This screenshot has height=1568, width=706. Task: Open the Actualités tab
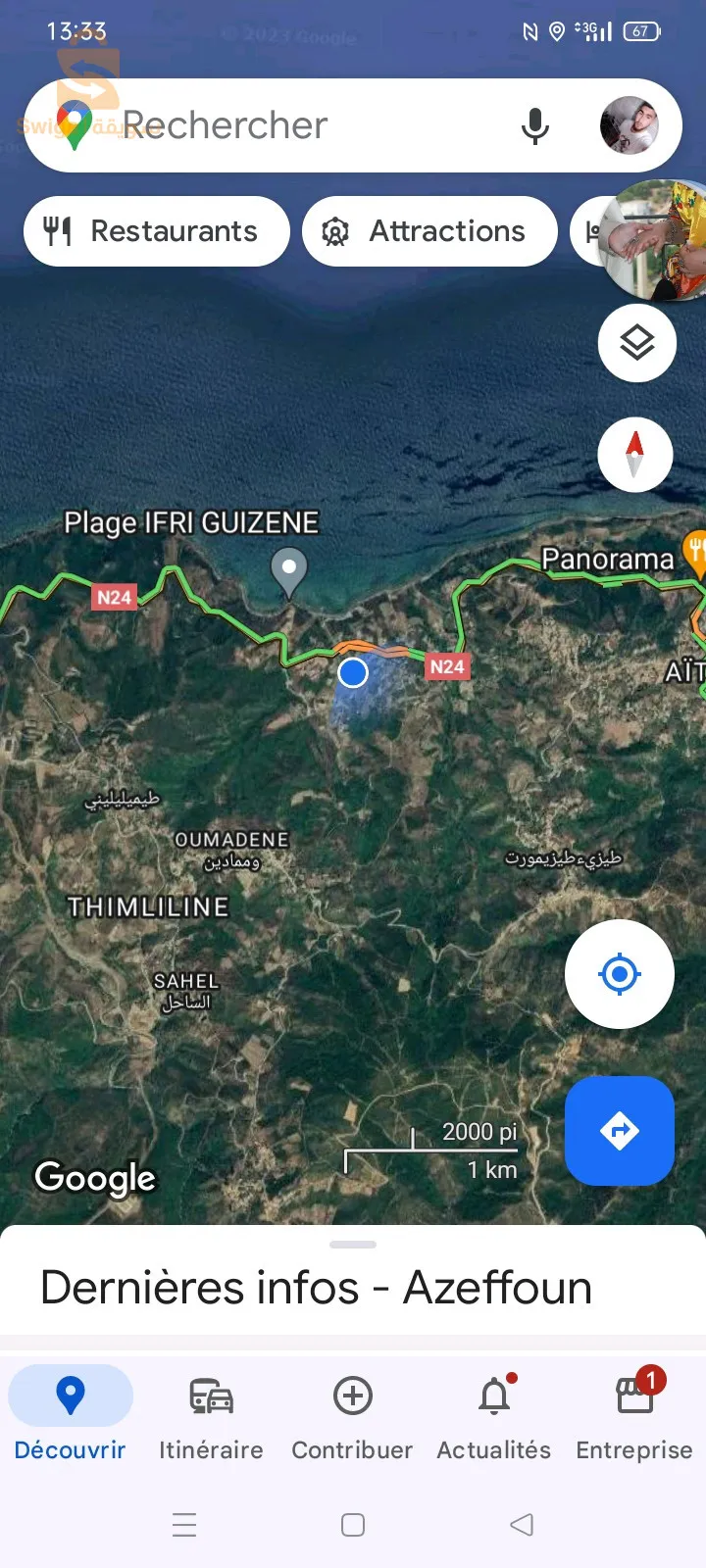click(x=493, y=1417)
